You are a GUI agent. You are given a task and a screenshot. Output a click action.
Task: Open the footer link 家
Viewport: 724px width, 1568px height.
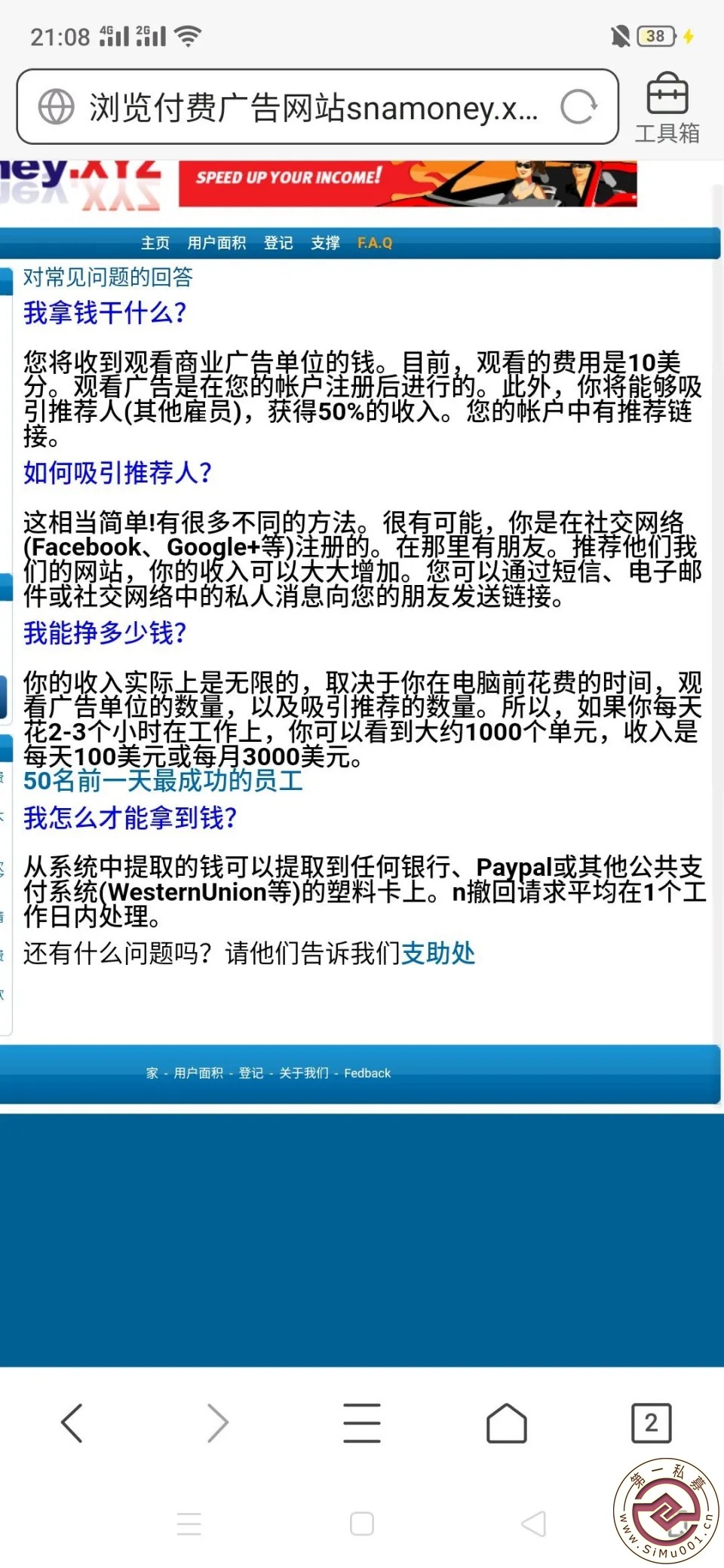[x=152, y=1073]
